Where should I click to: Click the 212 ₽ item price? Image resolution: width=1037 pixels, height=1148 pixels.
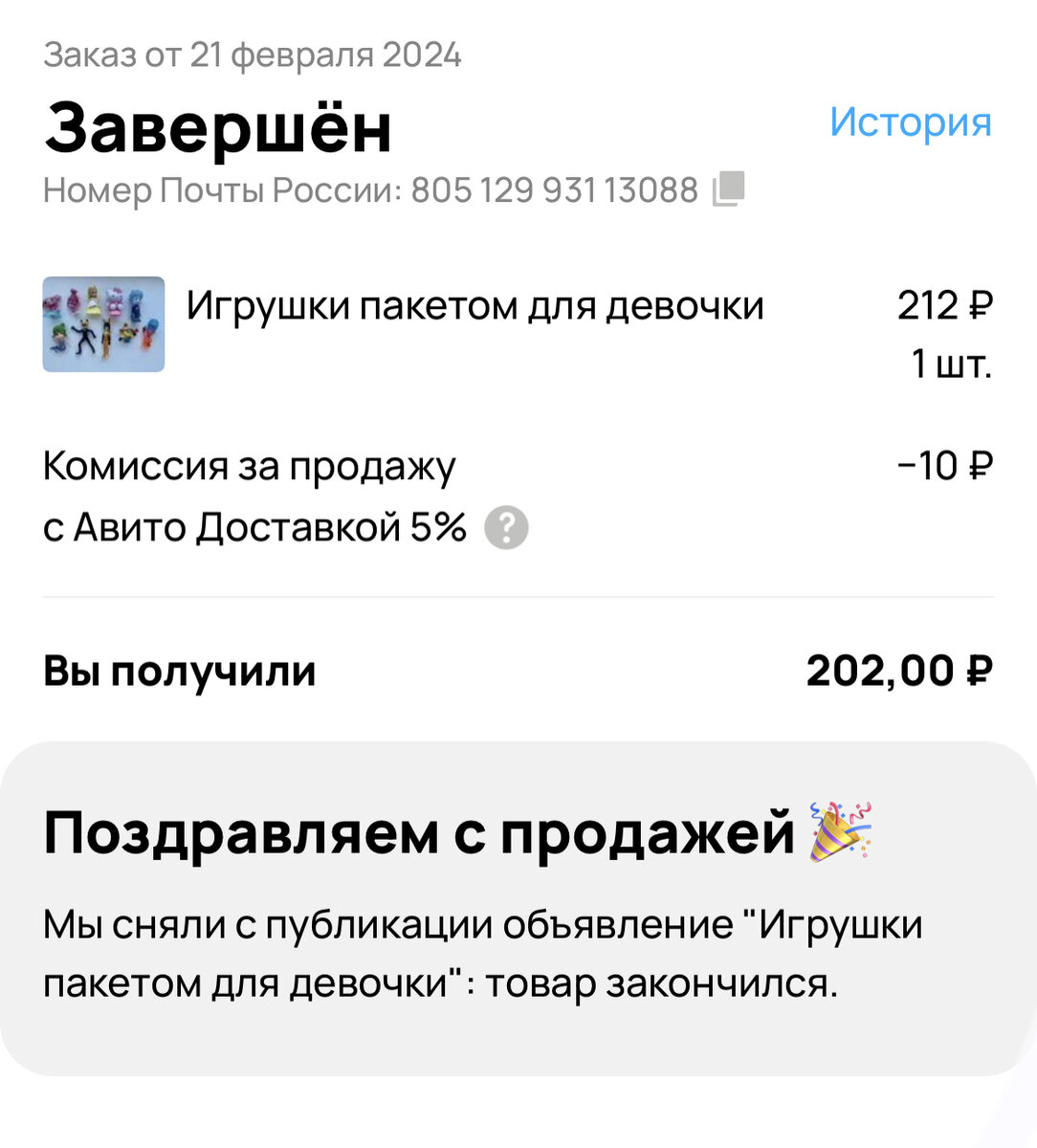[942, 304]
